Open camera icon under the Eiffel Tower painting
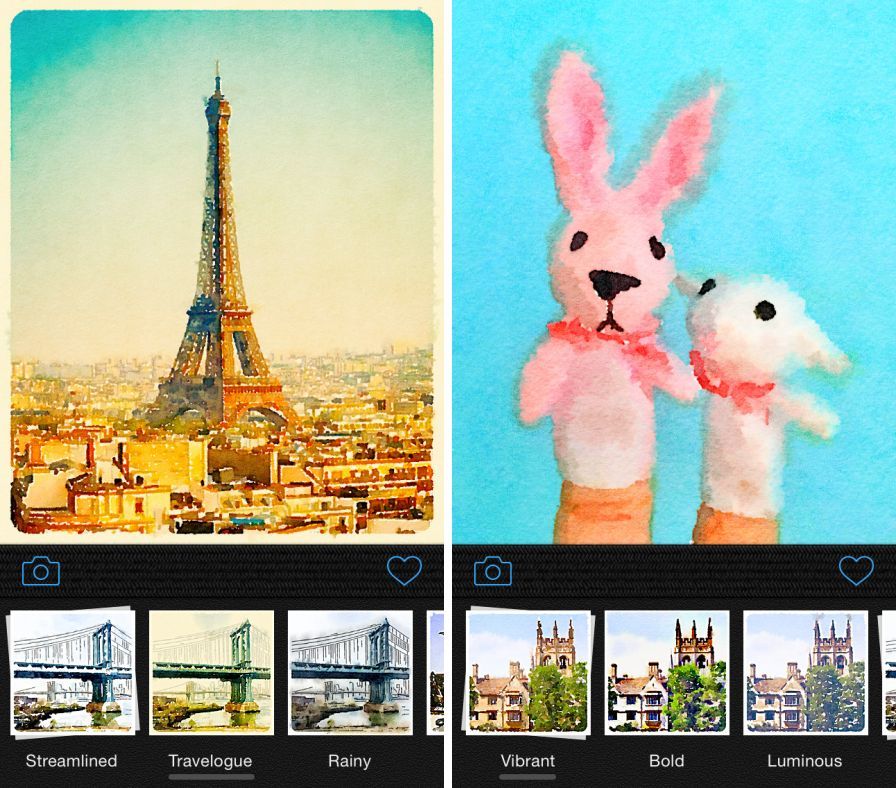The image size is (896, 788). click(41, 571)
